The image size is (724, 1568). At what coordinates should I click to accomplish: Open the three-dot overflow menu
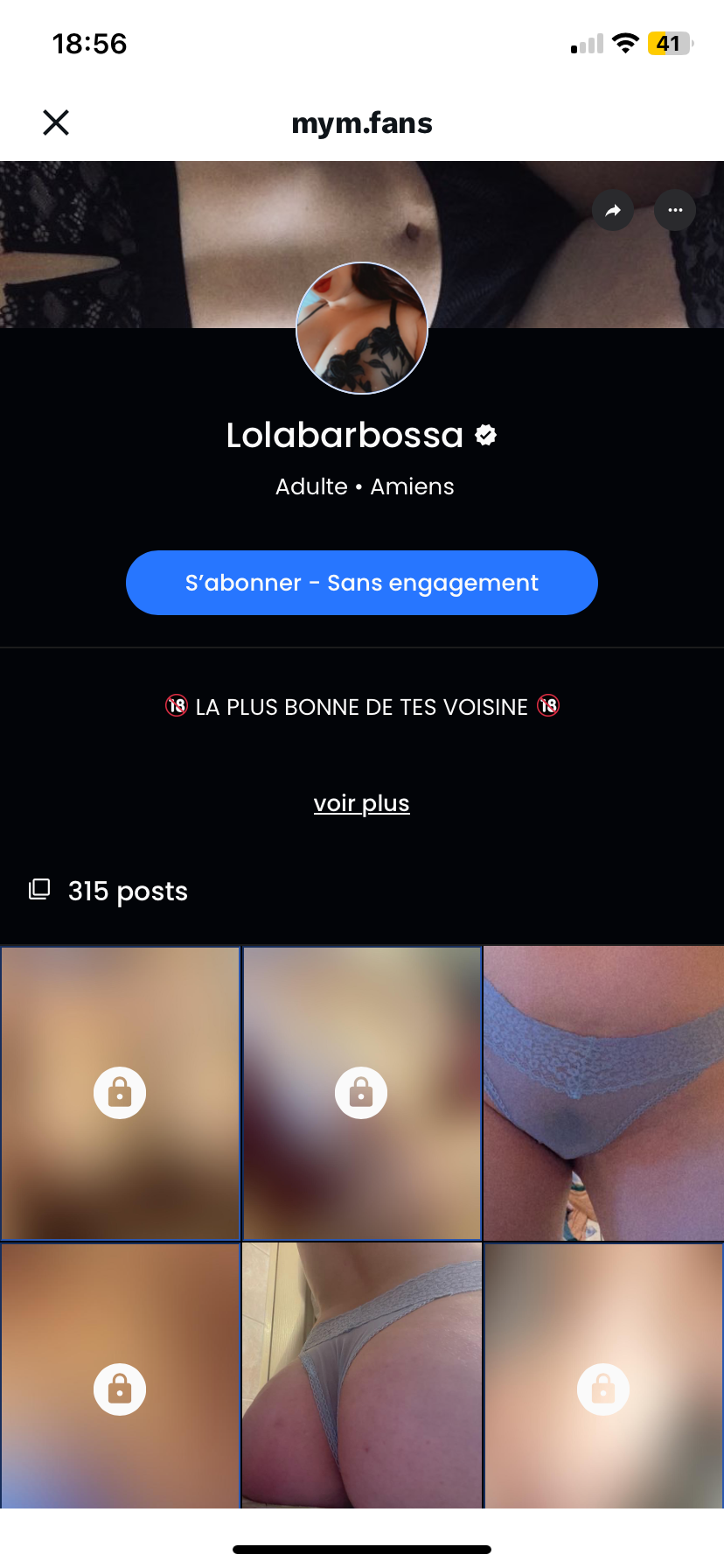tap(675, 210)
